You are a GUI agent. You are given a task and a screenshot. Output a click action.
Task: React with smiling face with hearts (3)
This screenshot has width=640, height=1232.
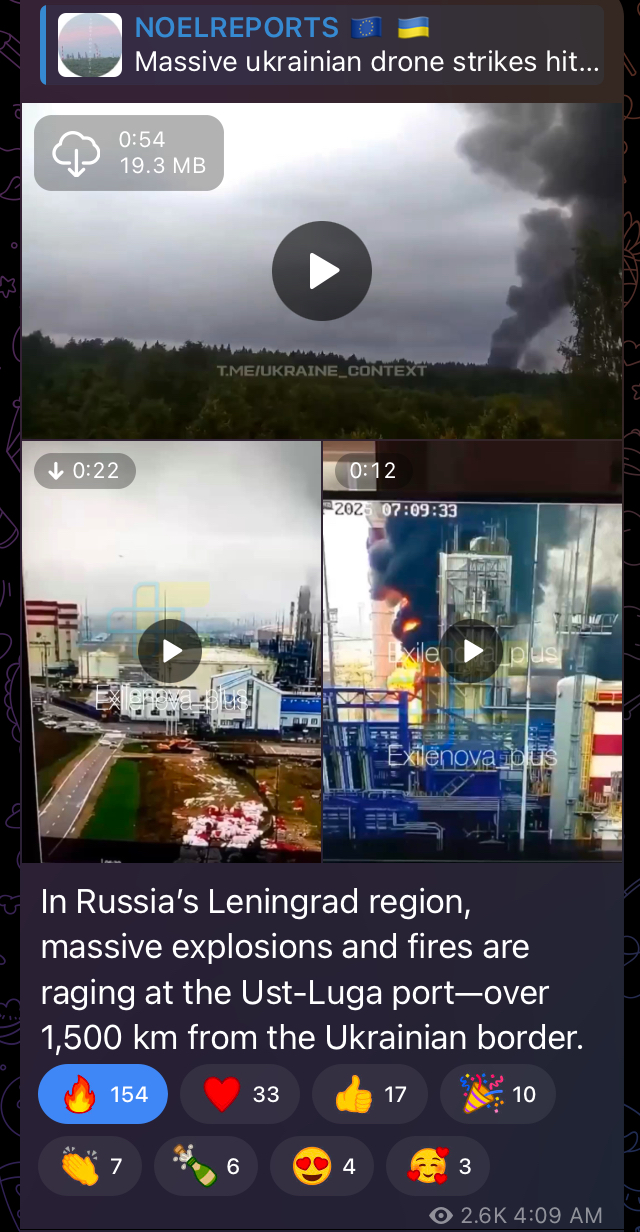(x=438, y=1166)
